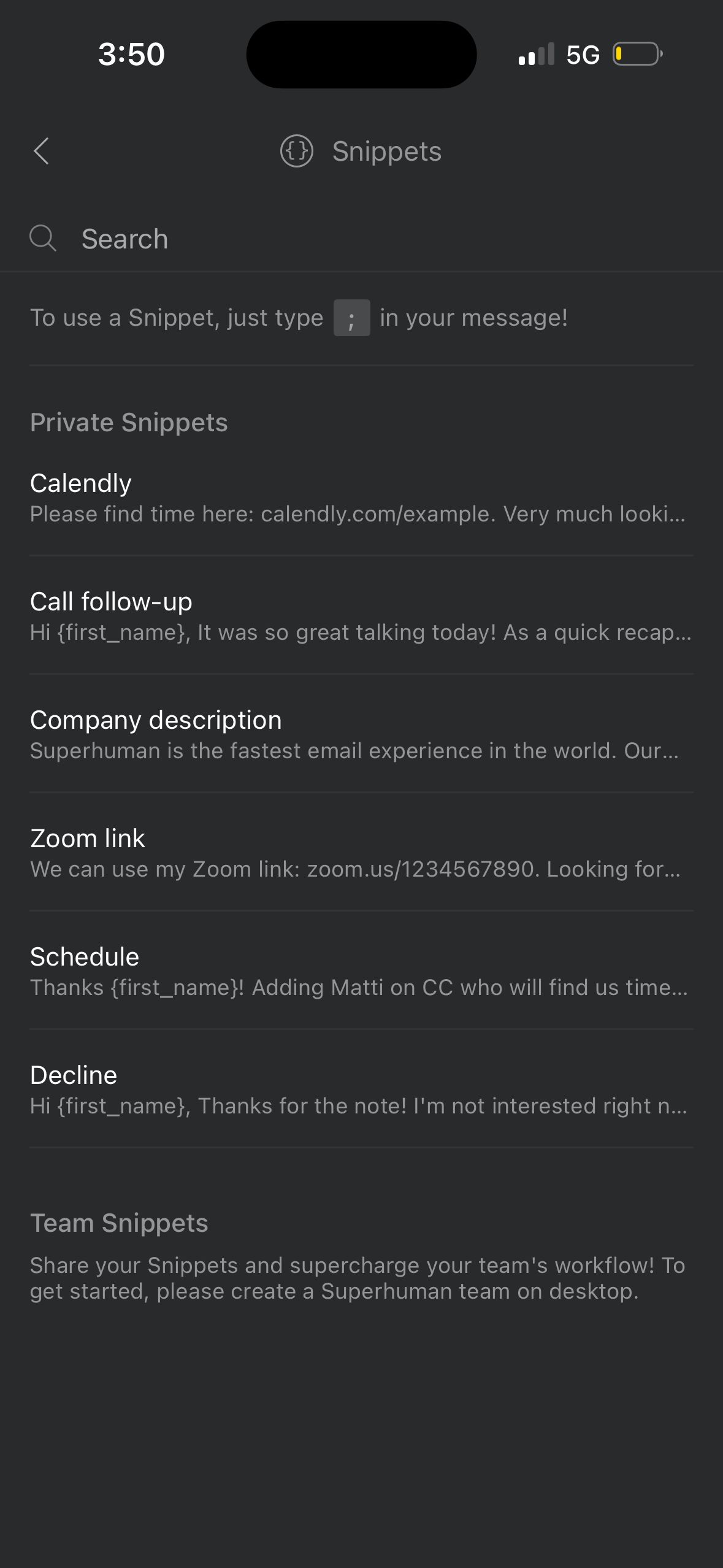Select the Decline snippet

click(x=361, y=1089)
